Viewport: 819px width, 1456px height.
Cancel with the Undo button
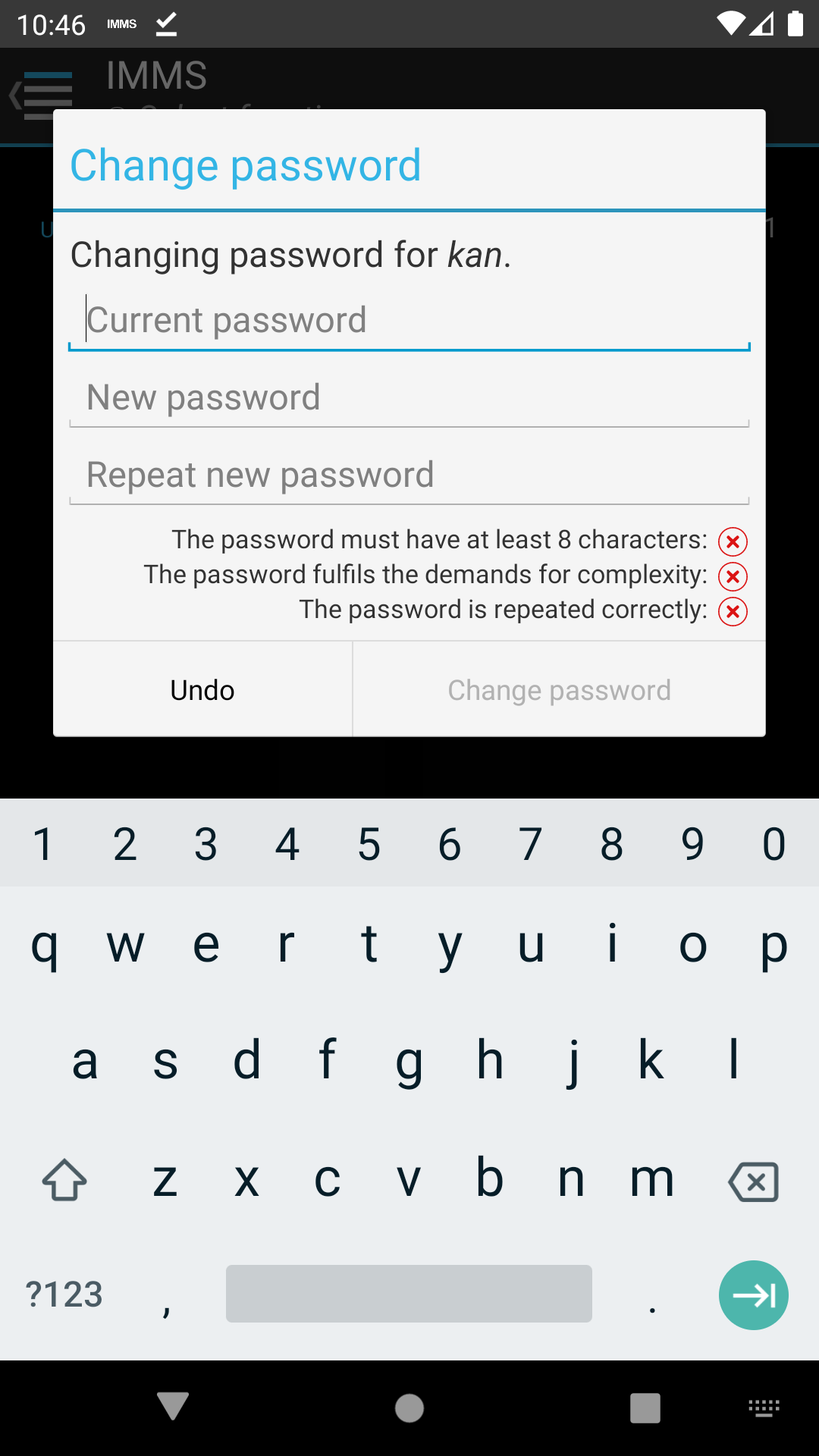(202, 689)
